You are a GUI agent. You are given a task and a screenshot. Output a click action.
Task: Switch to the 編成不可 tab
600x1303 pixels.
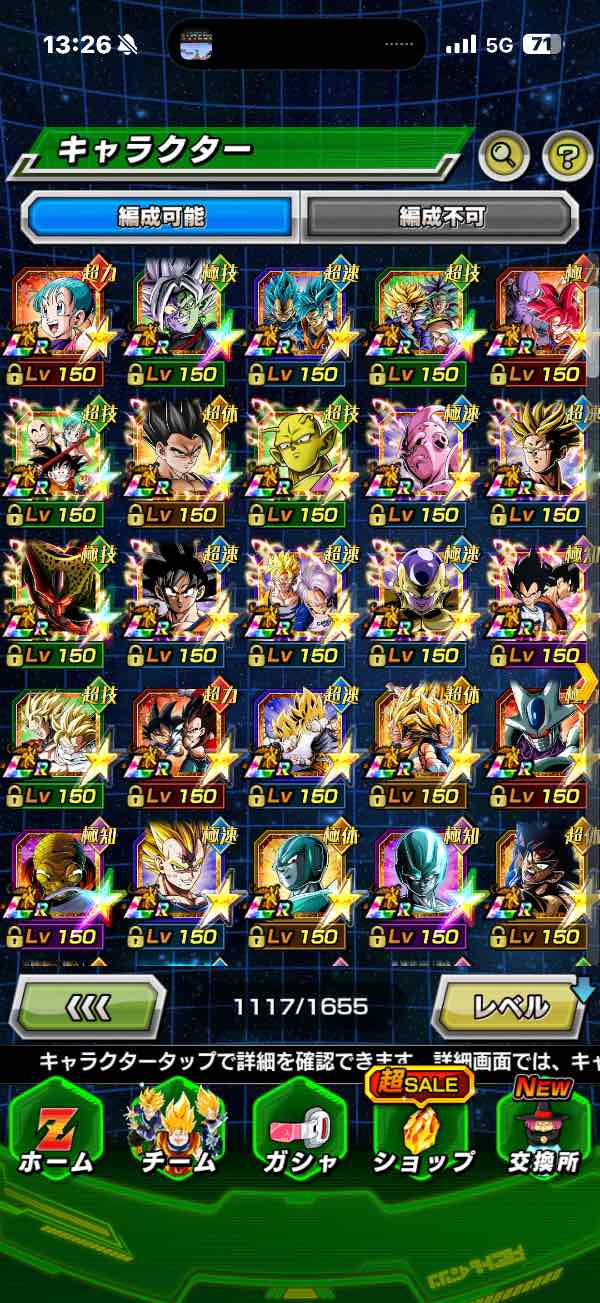point(440,216)
